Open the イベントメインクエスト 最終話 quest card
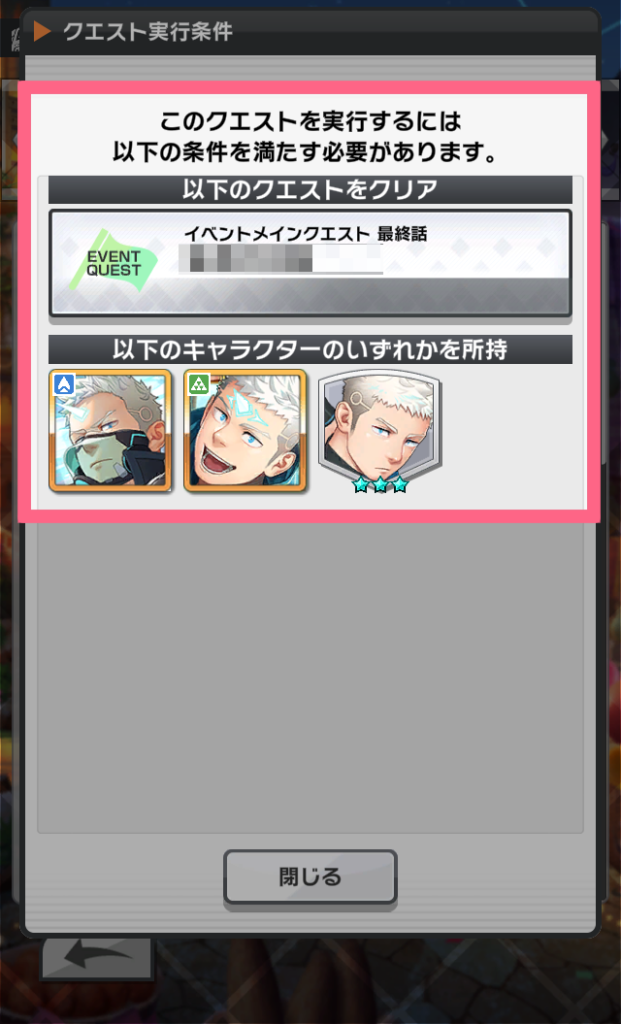Viewport: 621px width, 1024px height. [x=310, y=263]
